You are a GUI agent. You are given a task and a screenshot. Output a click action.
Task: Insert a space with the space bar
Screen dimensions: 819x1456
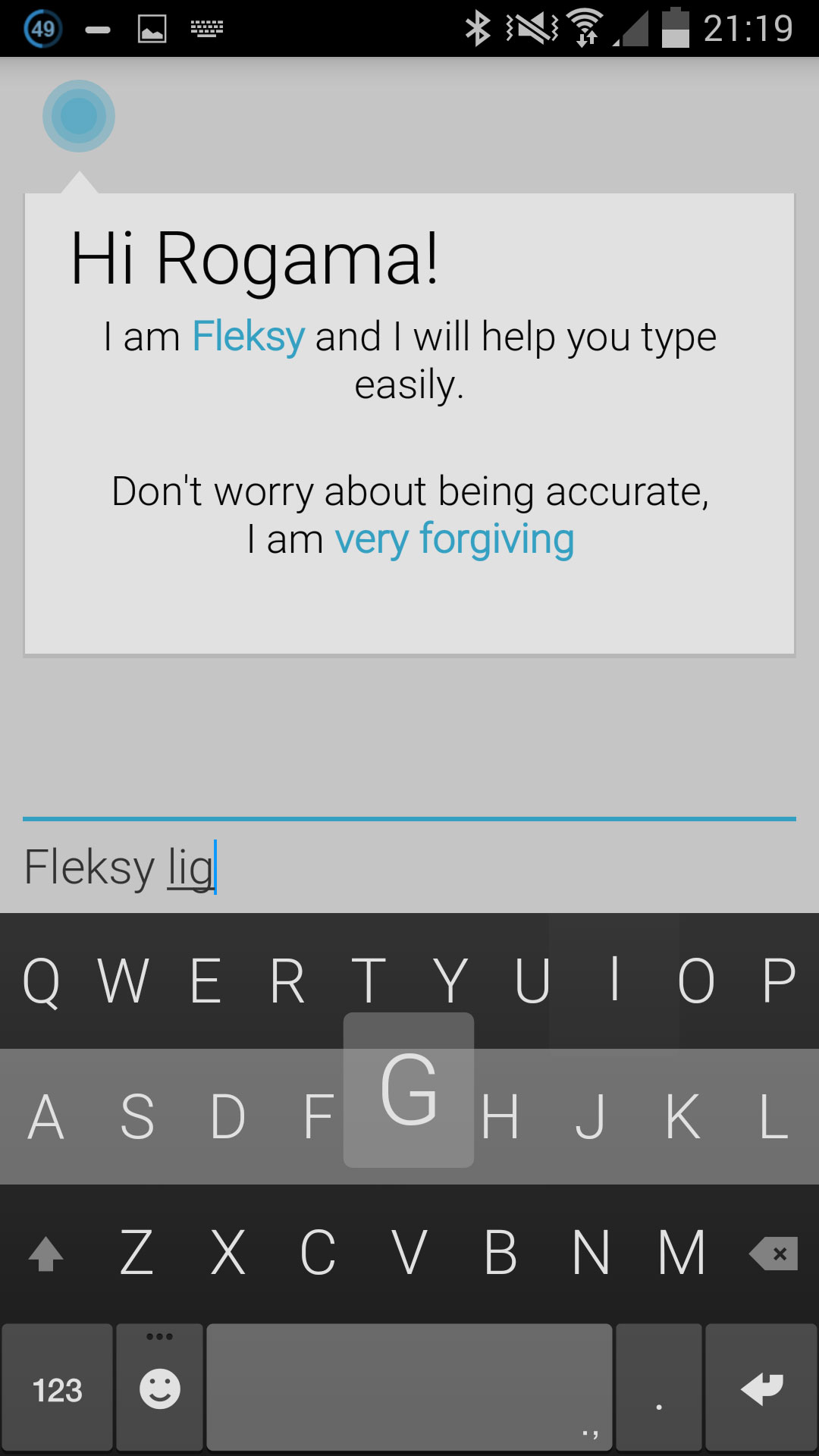409,1388
